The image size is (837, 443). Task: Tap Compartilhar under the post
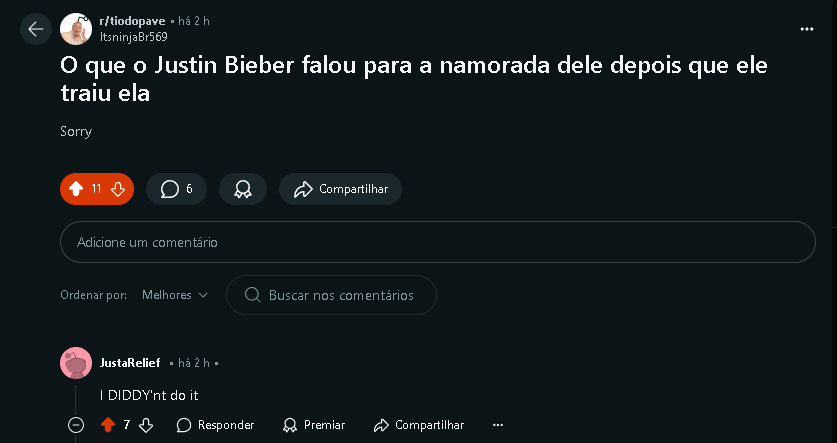click(340, 189)
